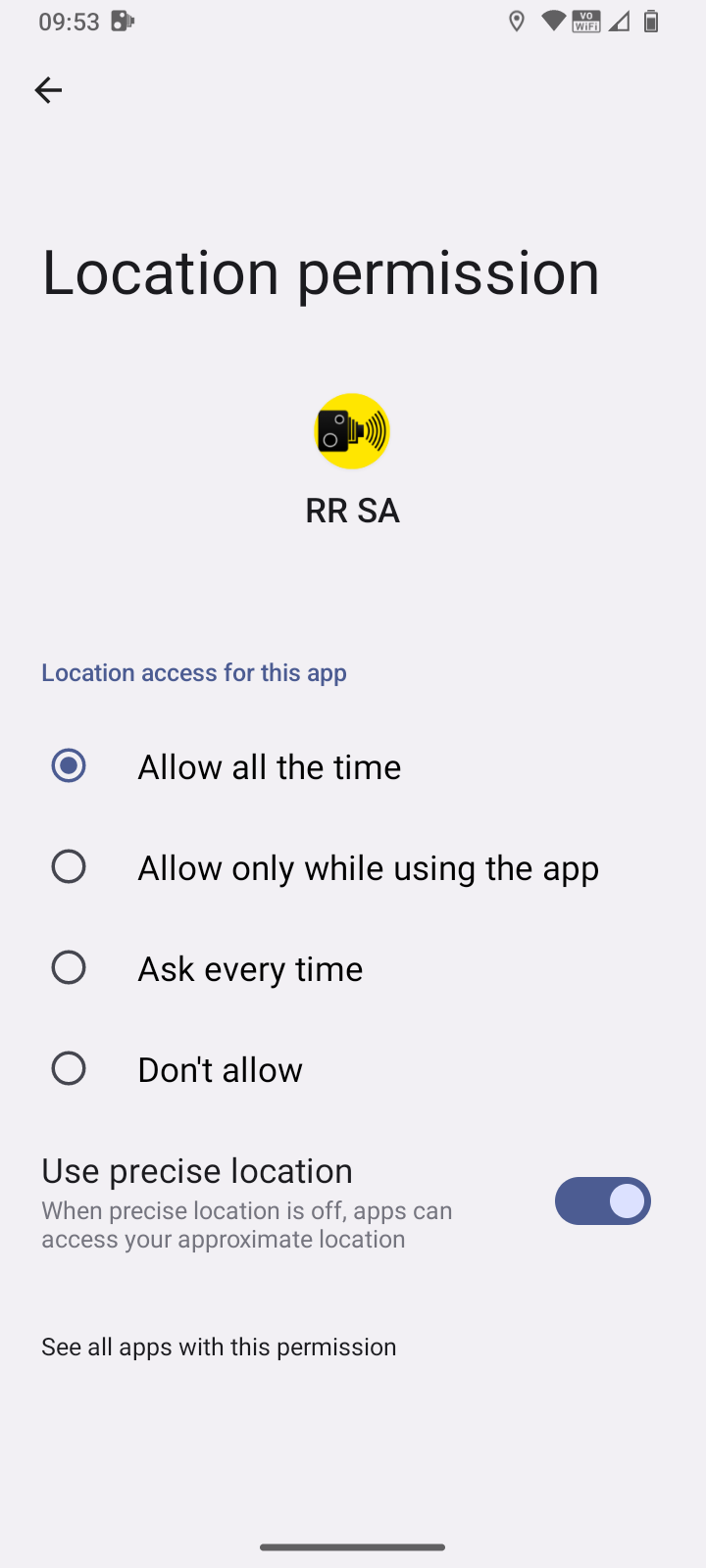Select Allow all the time
The image size is (706, 1568).
coord(69,766)
